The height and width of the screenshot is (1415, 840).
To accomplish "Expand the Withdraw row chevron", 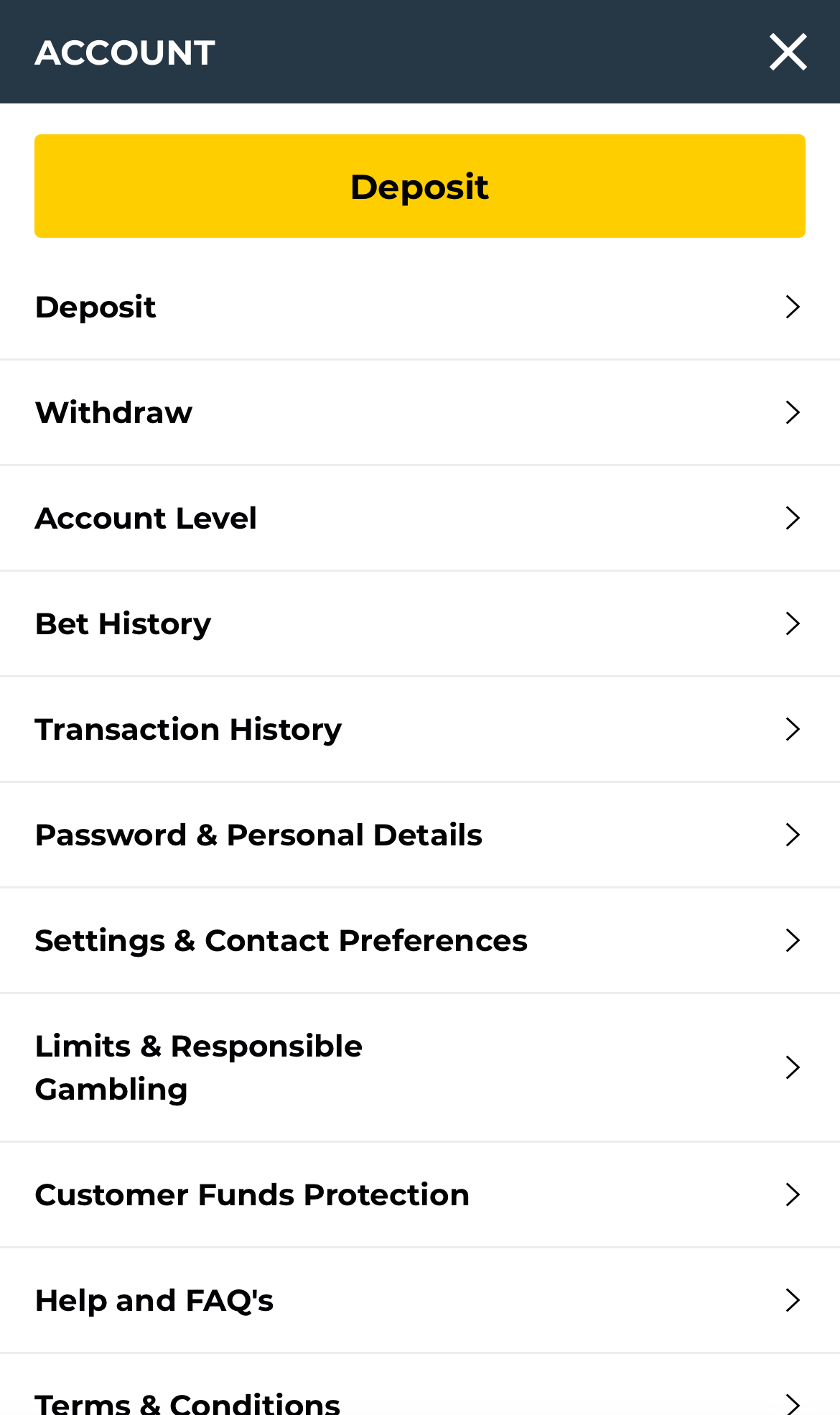I will coord(793,412).
